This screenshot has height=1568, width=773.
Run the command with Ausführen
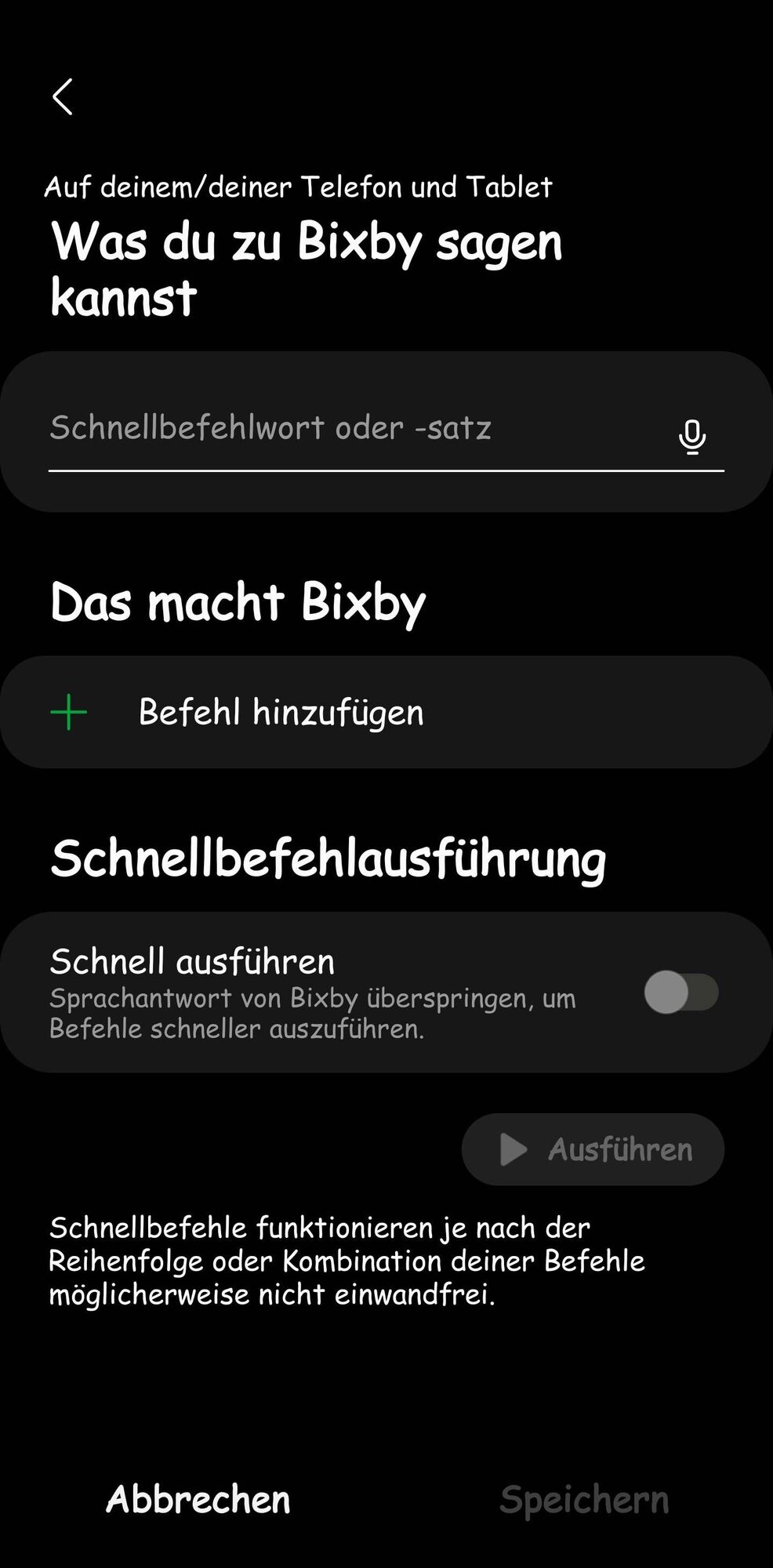pos(593,1149)
